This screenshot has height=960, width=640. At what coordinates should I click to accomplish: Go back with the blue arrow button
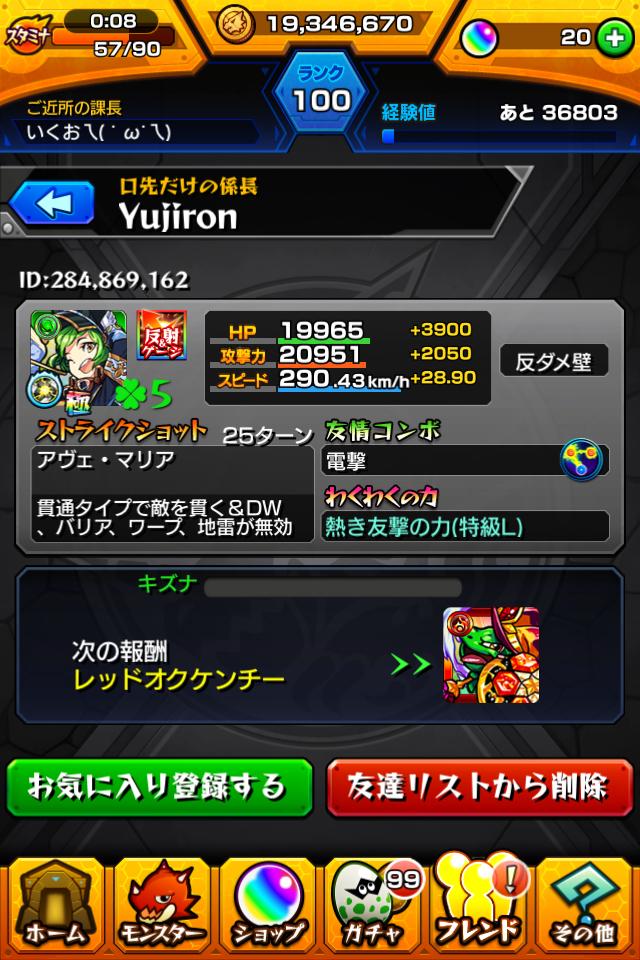tap(53, 204)
